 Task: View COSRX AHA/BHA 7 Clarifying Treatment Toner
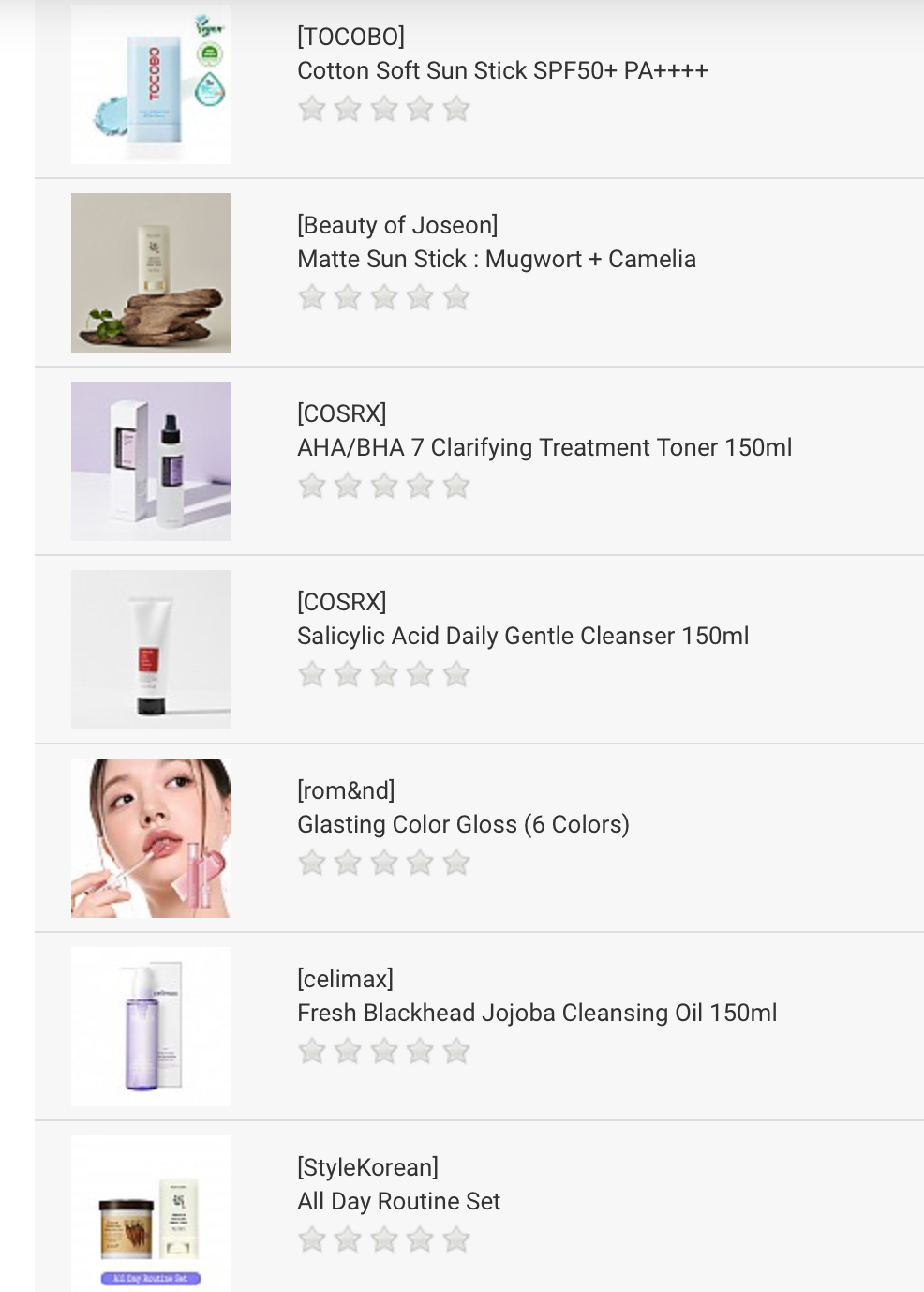[x=544, y=447]
